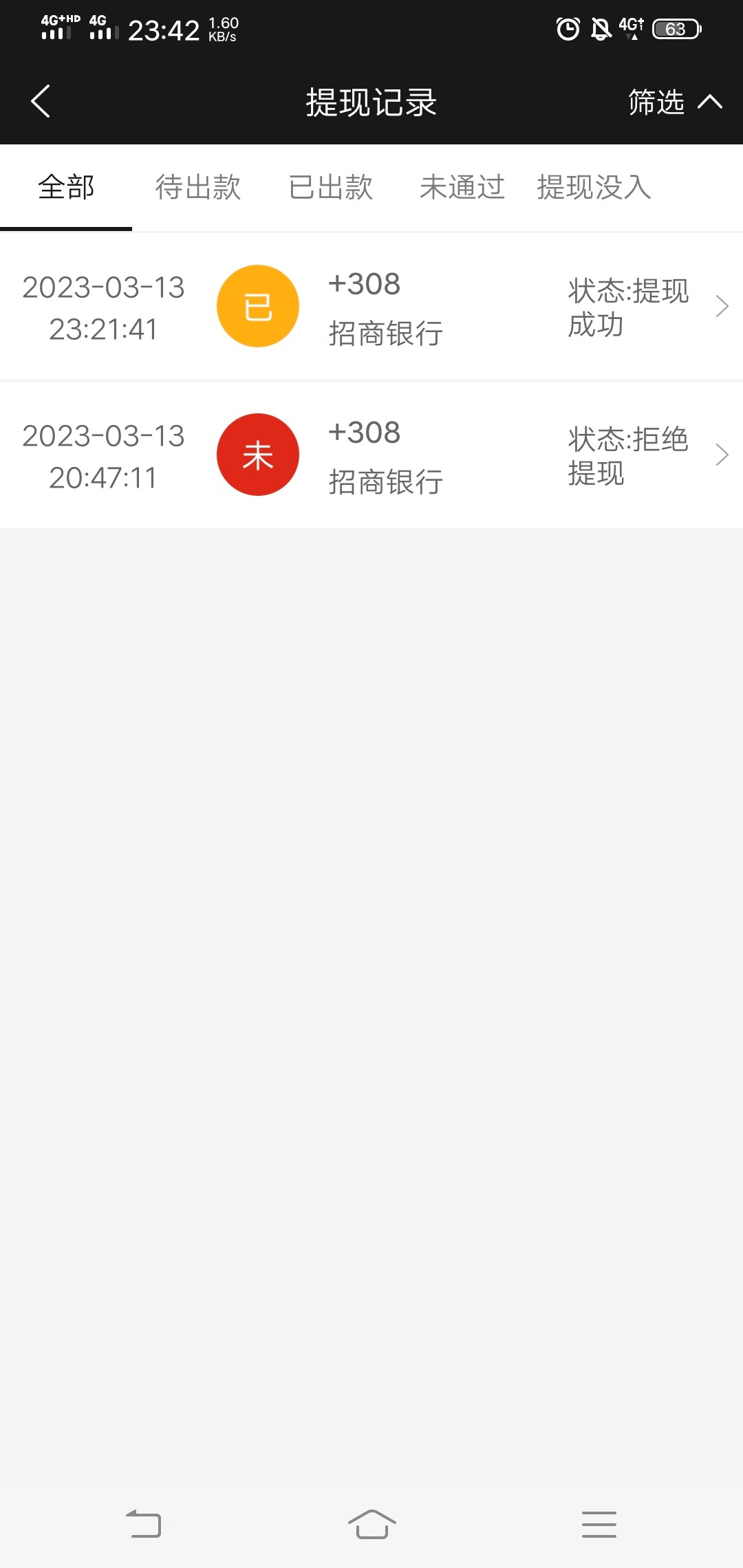Screen dimensions: 743x1568
Task: Click the red 未 status icon
Action: (258, 454)
